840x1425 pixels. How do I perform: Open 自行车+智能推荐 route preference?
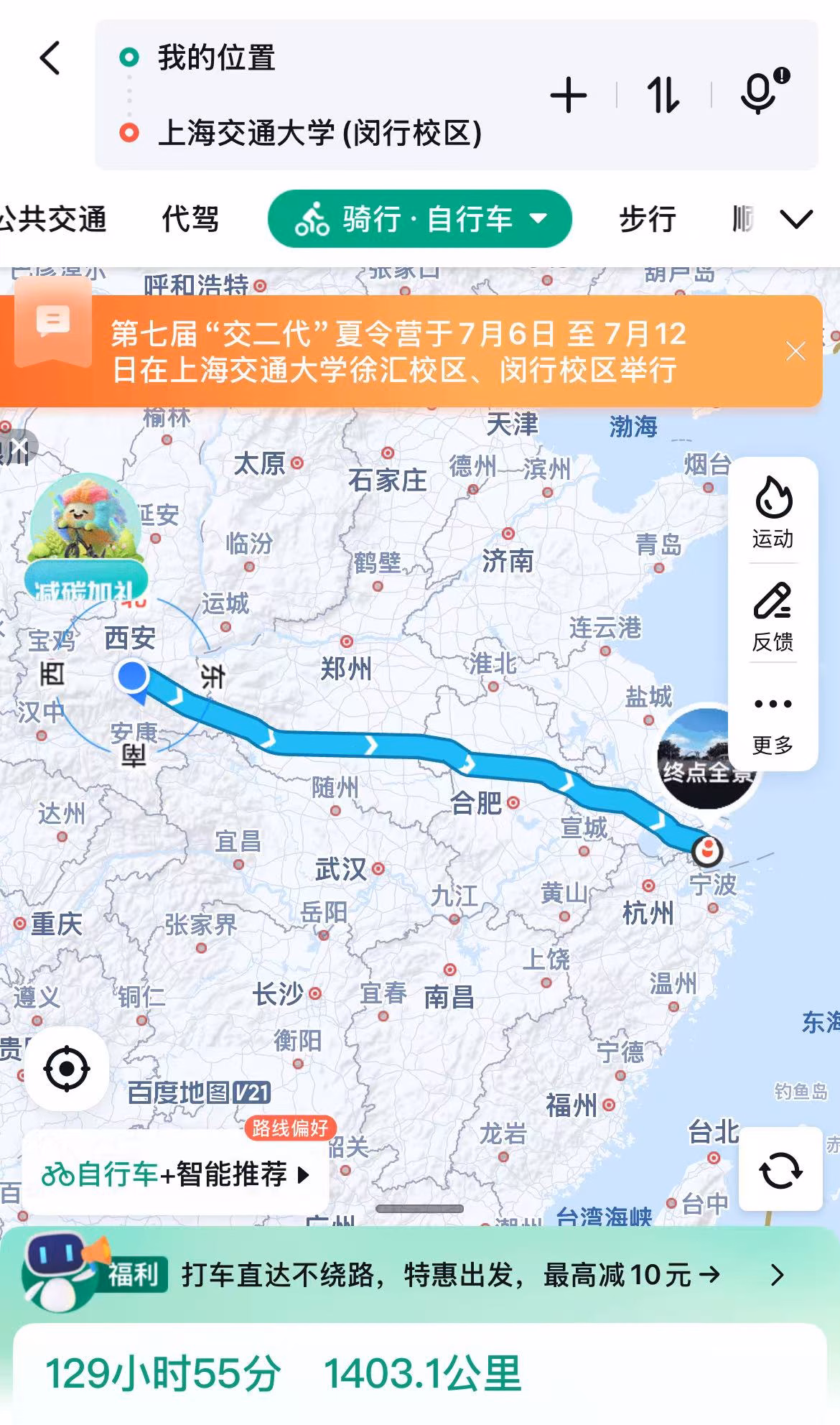[x=176, y=1174]
